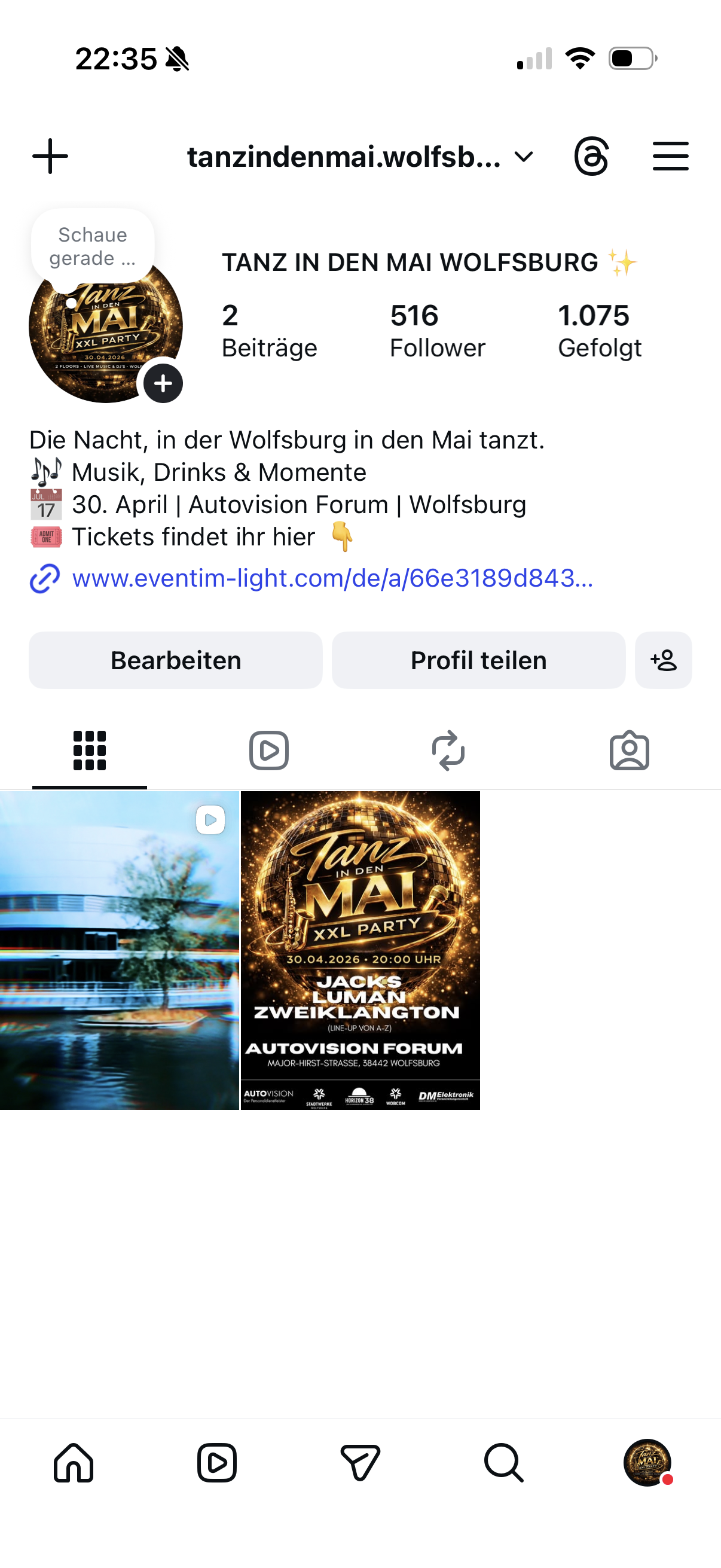Tap the discover people icon beside Profil teilen
Image resolution: width=721 pixels, height=1568 pixels.
pyautogui.click(x=663, y=660)
